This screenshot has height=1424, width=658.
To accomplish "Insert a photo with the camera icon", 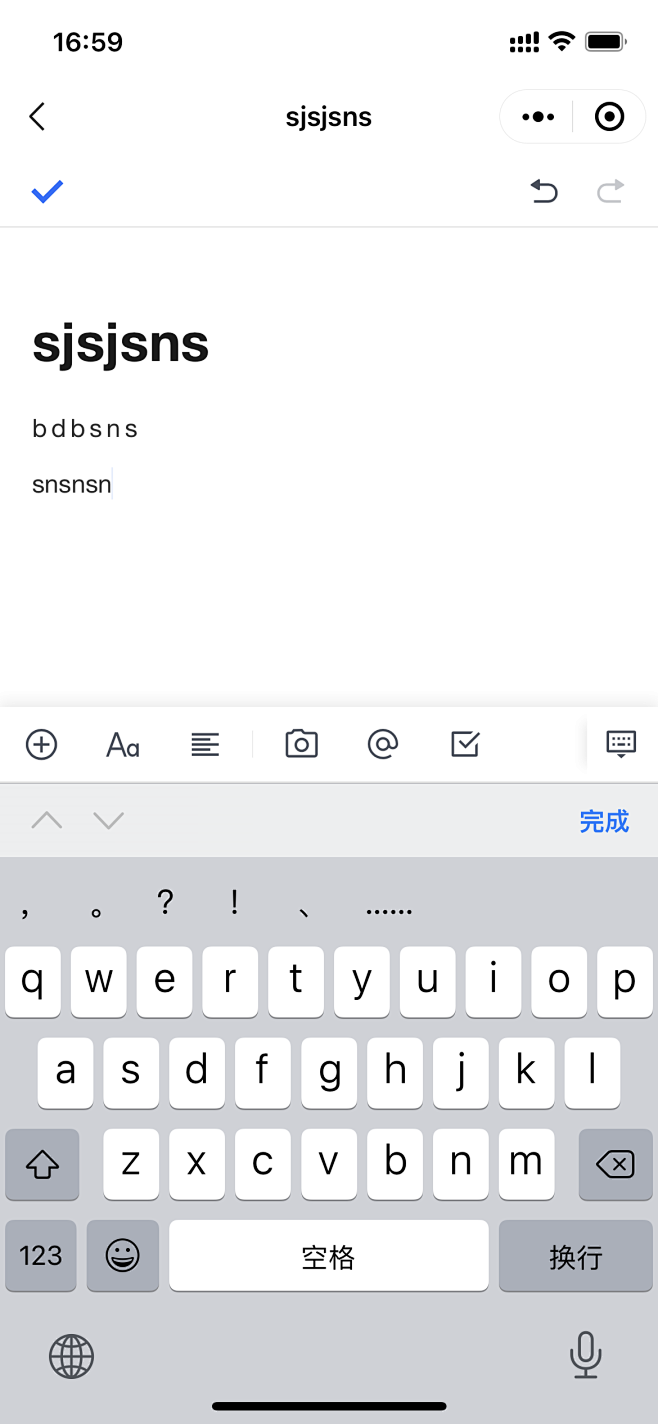I will point(301,744).
